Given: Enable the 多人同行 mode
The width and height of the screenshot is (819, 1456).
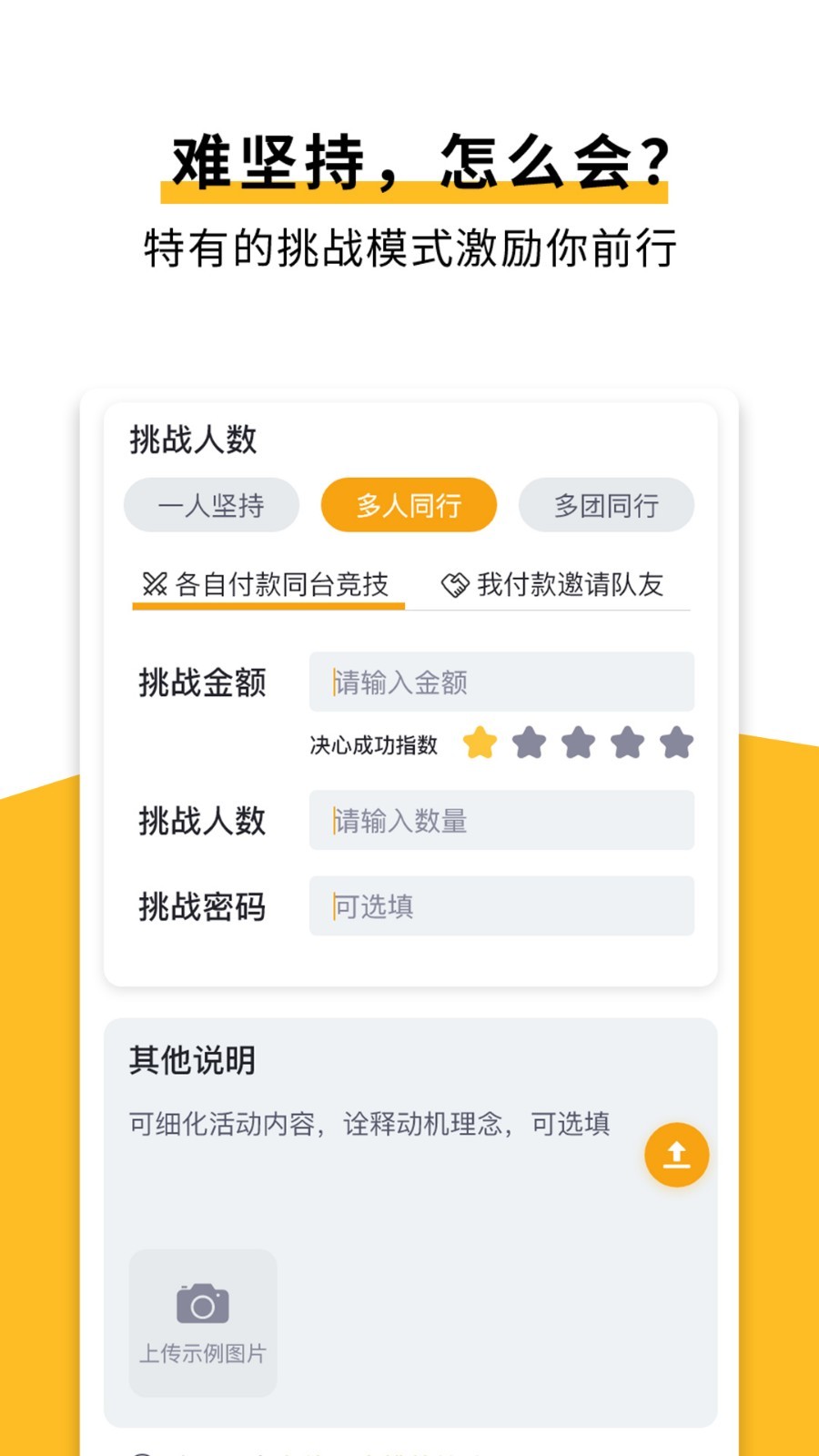Looking at the screenshot, I should tap(408, 505).
